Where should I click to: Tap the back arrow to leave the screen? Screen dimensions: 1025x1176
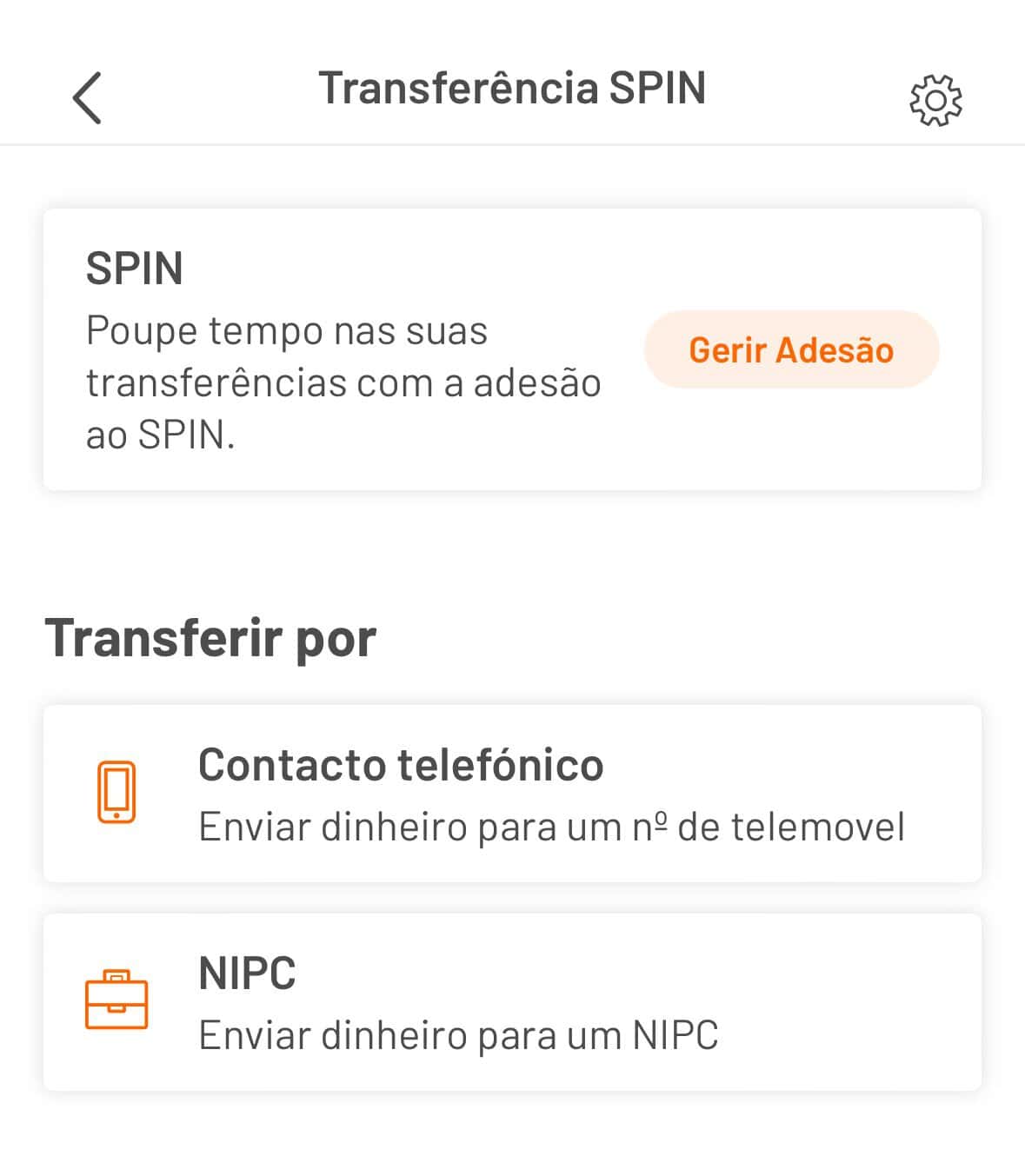85,98
